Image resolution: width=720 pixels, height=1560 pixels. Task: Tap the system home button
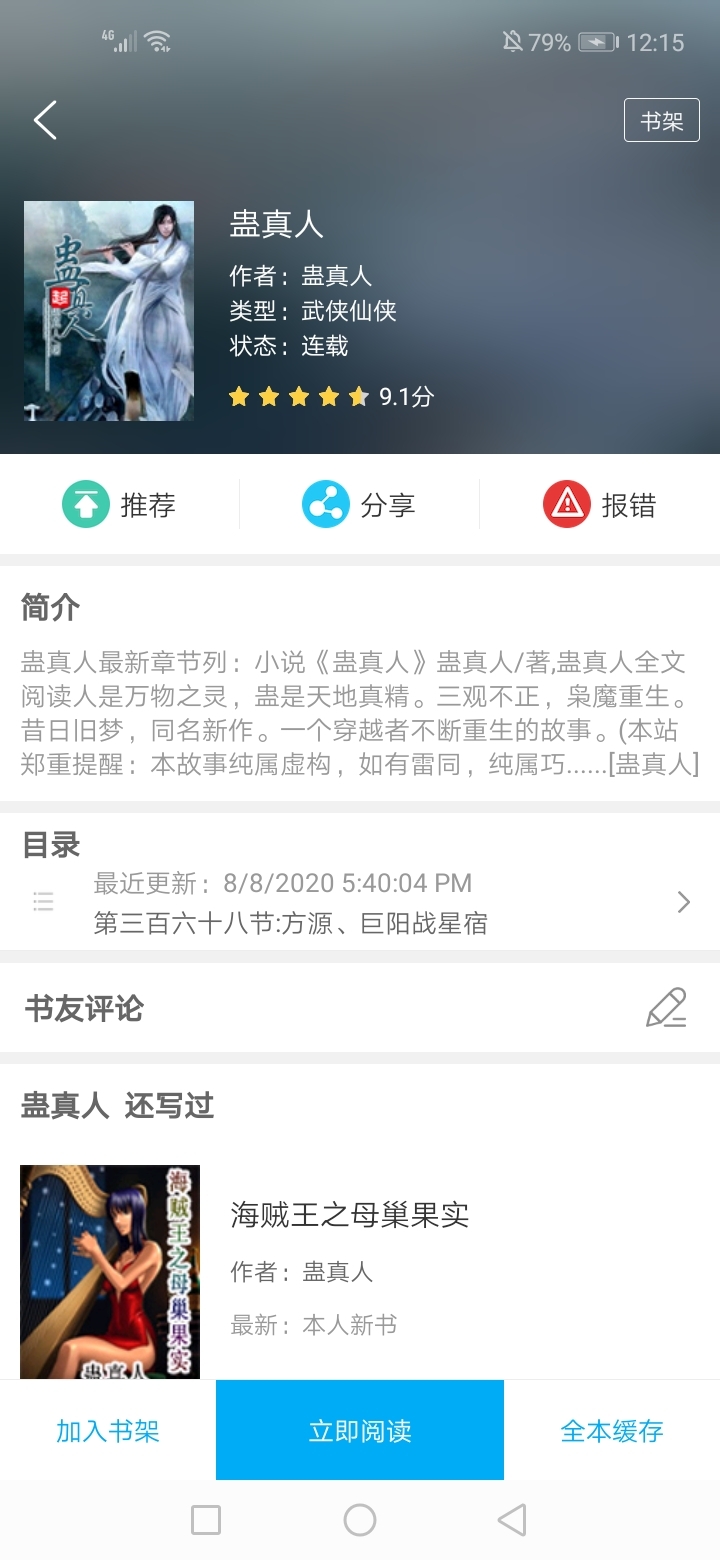[x=360, y=1520]
